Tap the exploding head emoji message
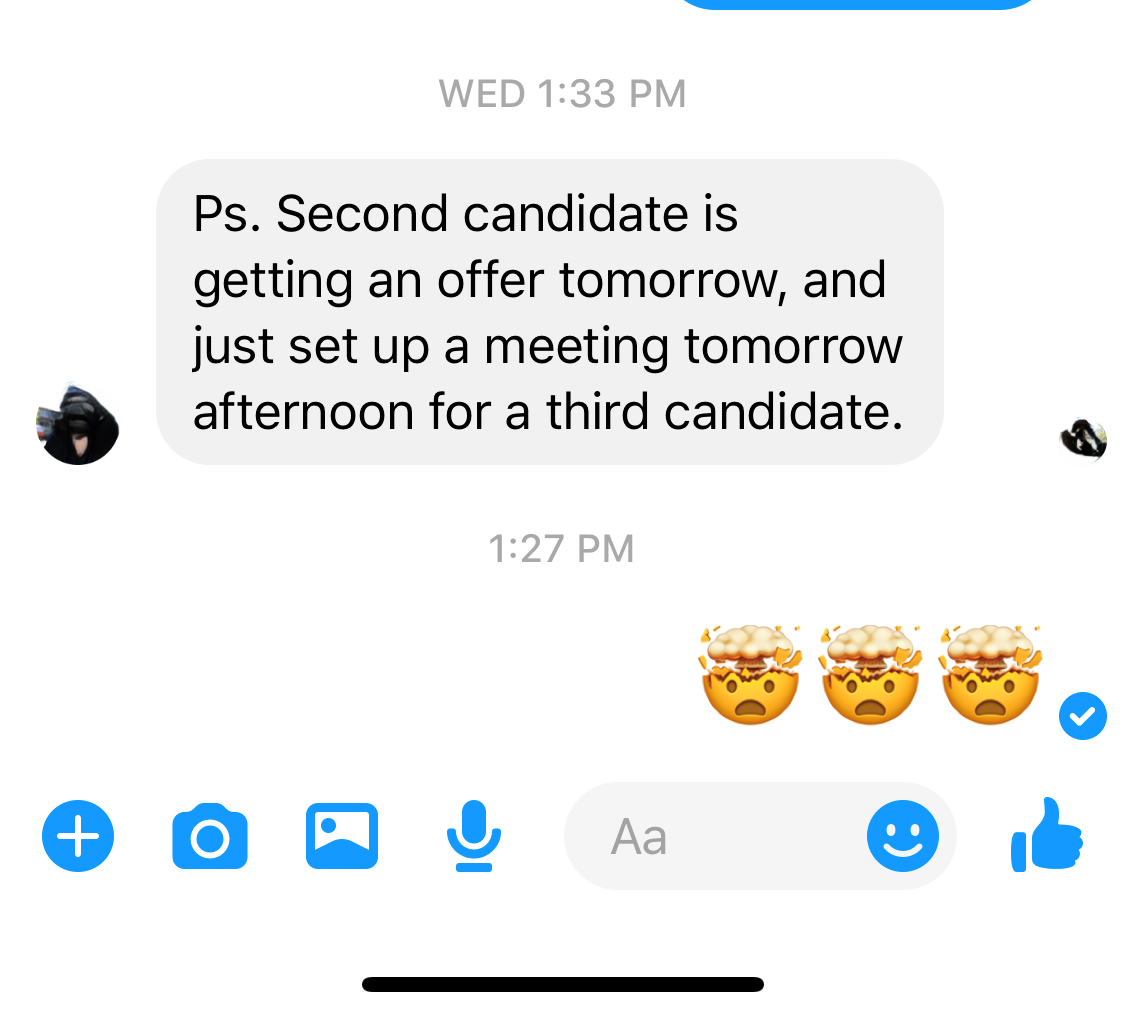 click(870, 675)
